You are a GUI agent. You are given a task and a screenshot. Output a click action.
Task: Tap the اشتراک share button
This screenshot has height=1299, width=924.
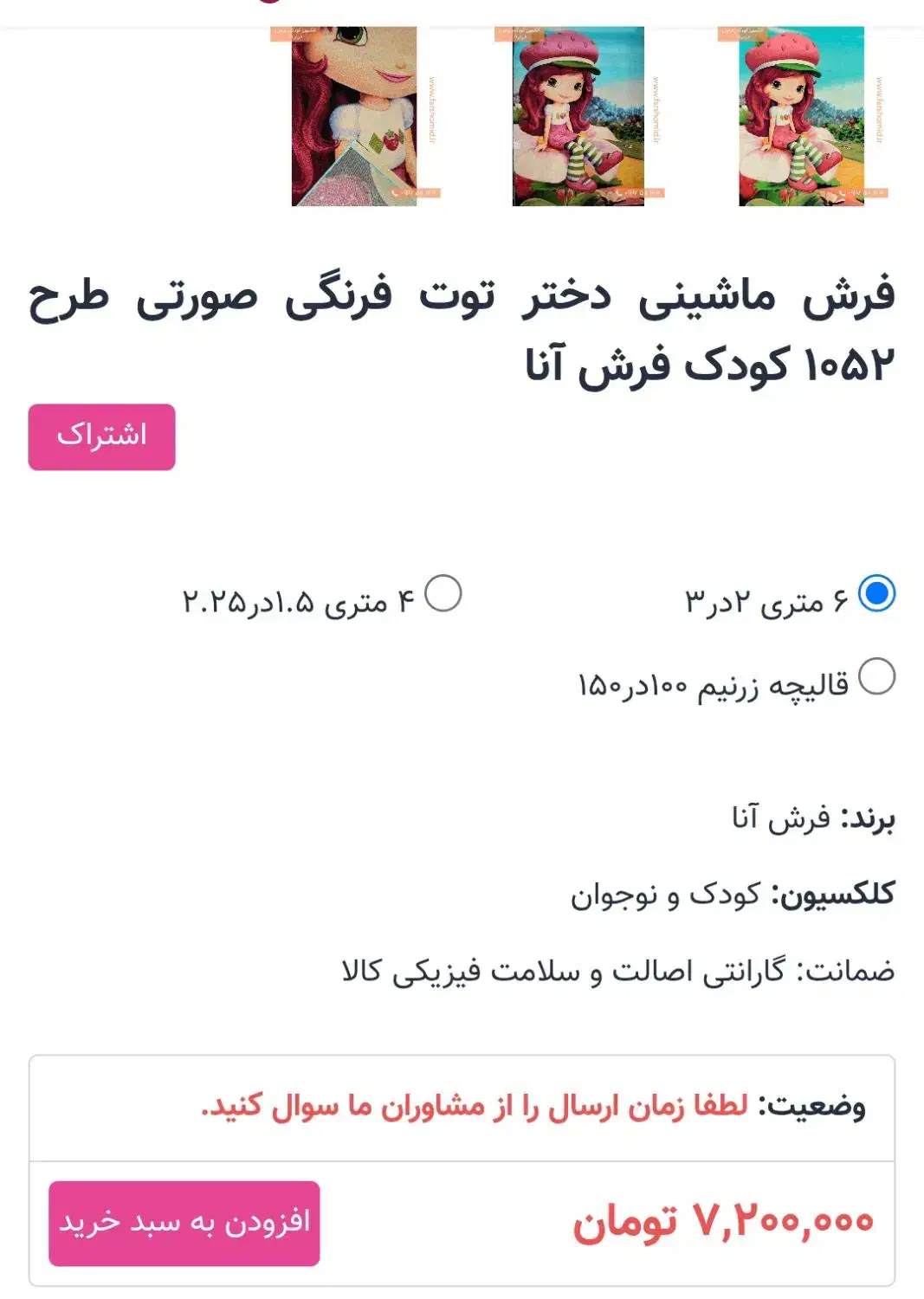pos(101,436)
